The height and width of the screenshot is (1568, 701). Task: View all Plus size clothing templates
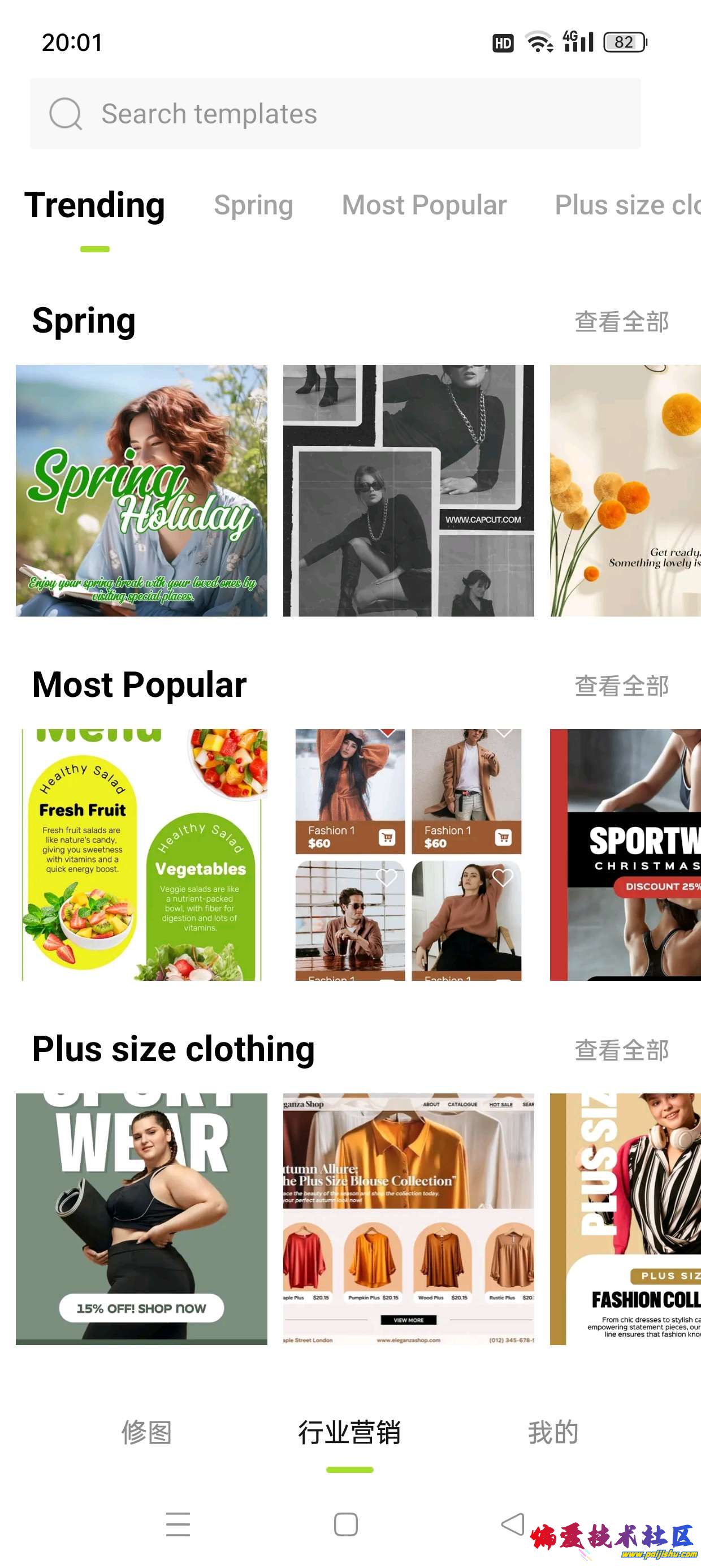point(621,1050)
